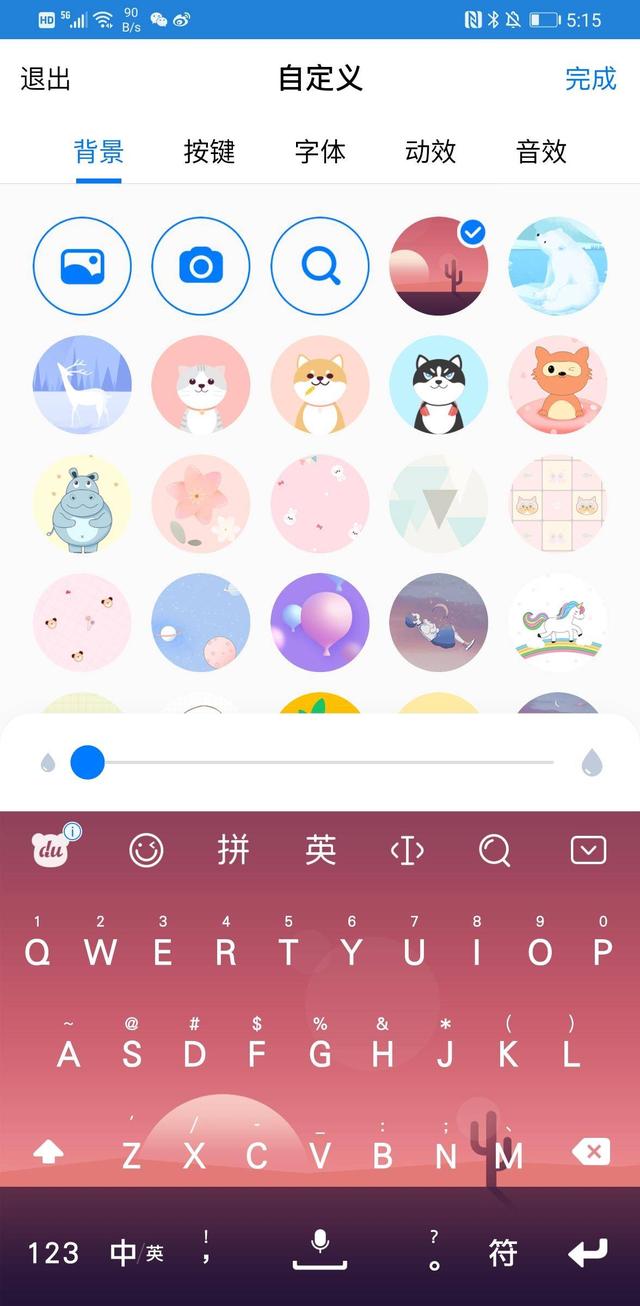This screenshot has width=640, height=1306.
Task: Apply the pink flower background
Action: click(x=201, y=504)
